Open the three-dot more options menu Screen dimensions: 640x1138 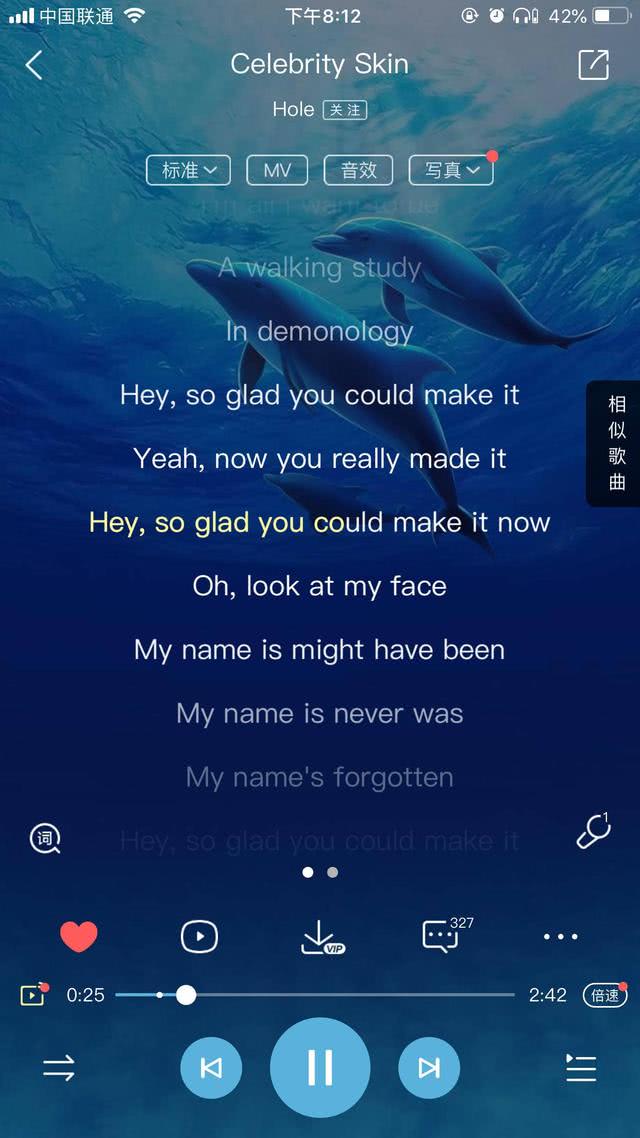(561, 936)
